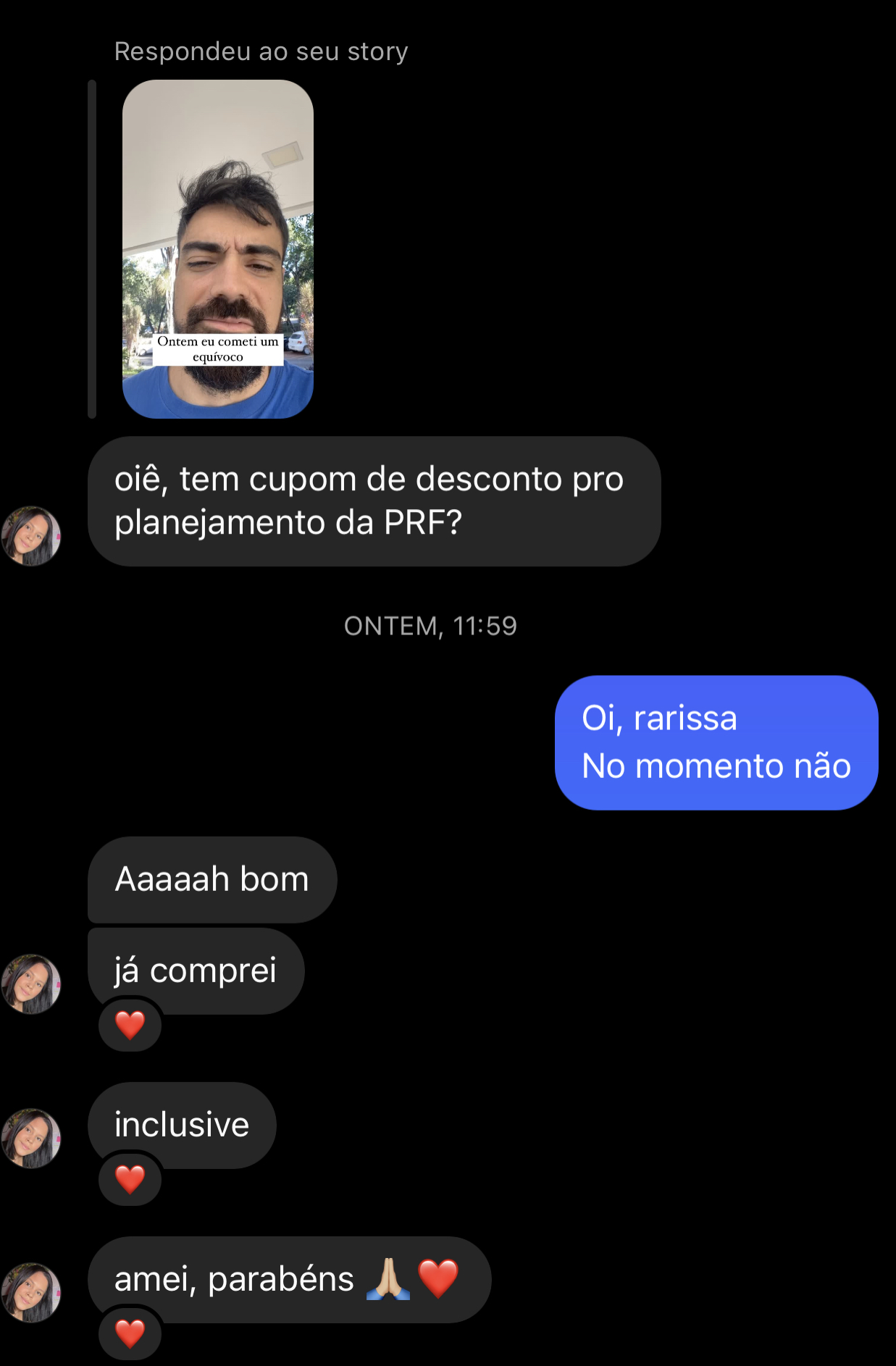The image size is (896, 1366).
Task: Open profile photo beside the PRF coupon message
Action: pyautogui.click(x=31, y=536)
